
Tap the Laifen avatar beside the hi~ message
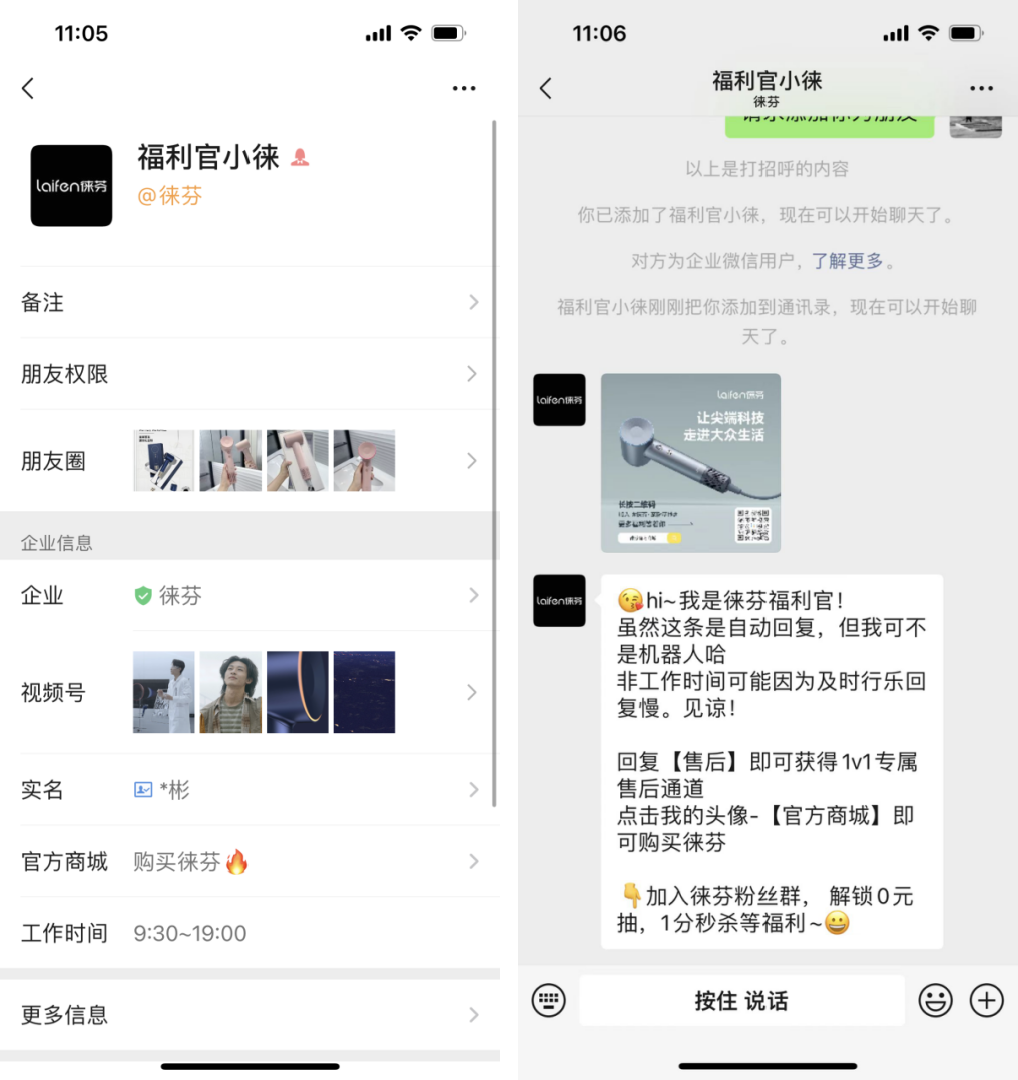click(559, 601)
